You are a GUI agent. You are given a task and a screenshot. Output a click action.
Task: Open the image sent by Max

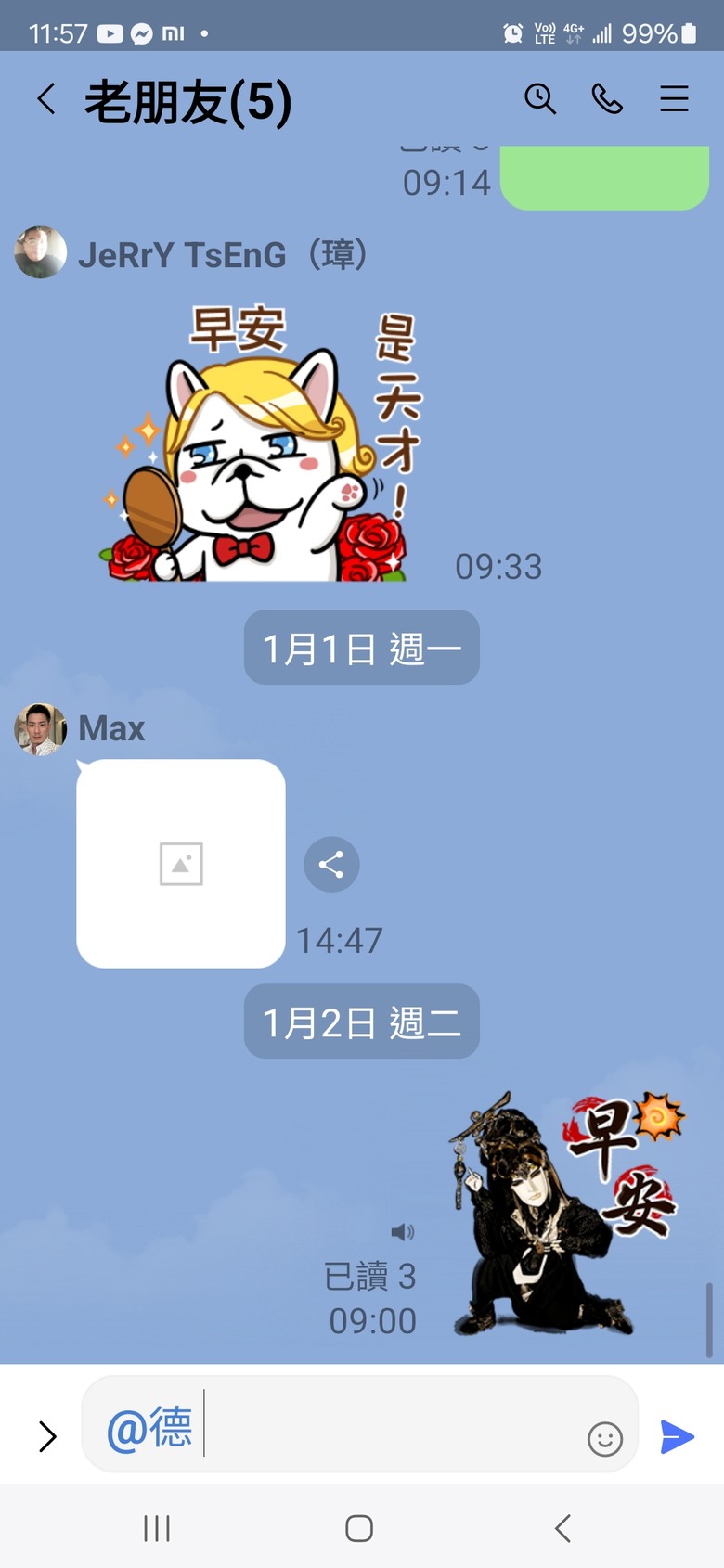point(181,864)
